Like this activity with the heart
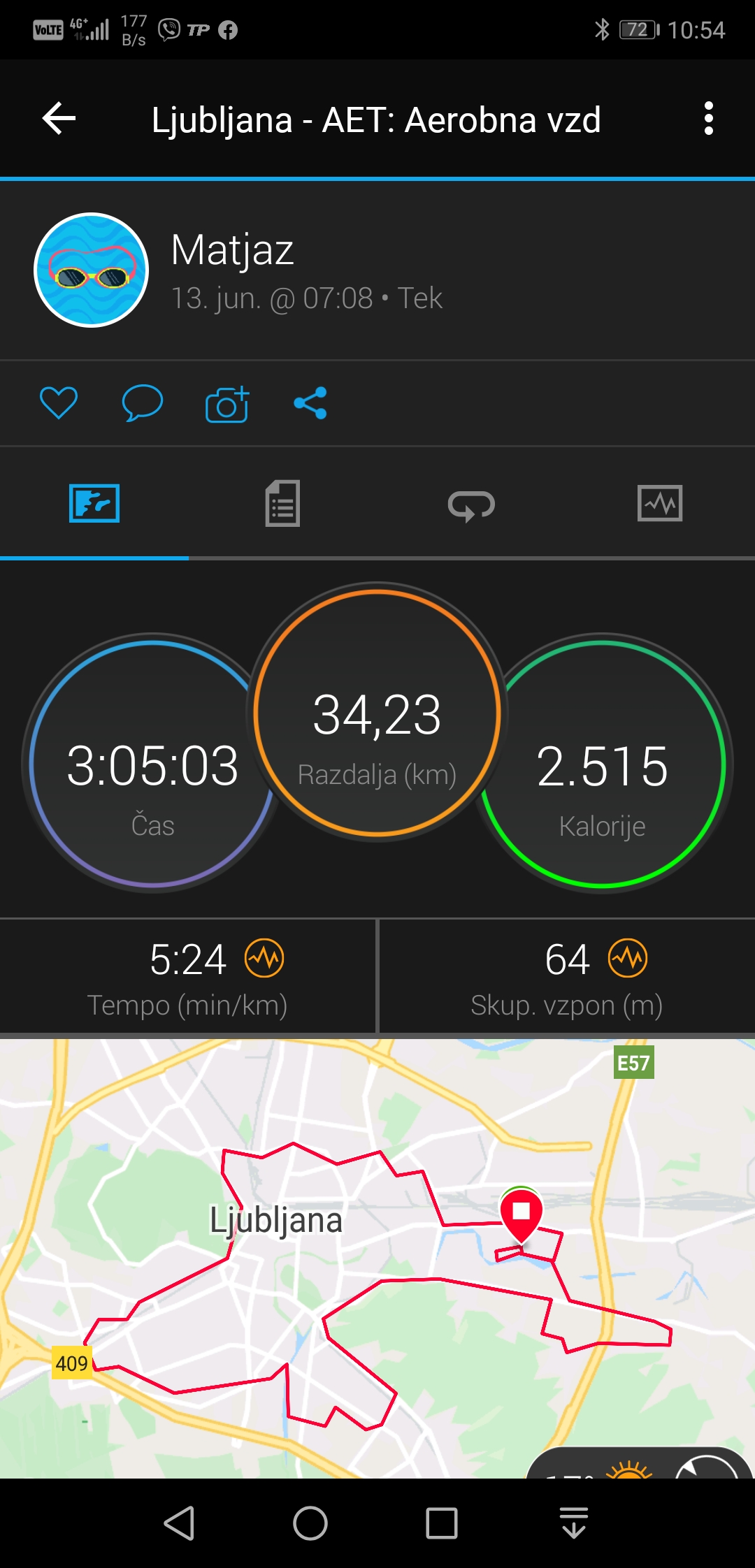This screenshot has height=1568, width=755. [59, 402]
